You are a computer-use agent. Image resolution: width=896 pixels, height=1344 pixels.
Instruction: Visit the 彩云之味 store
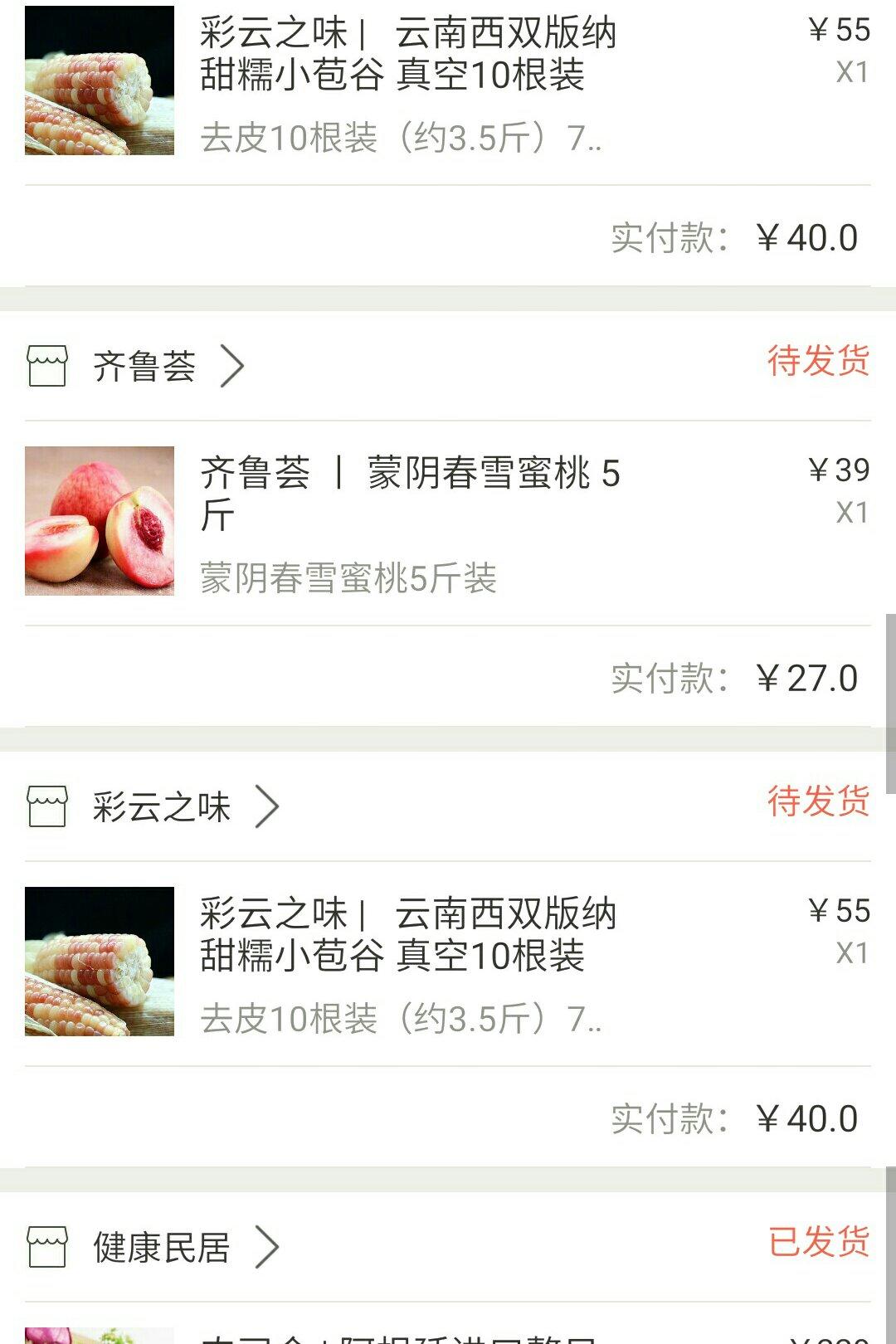[162, 806]
